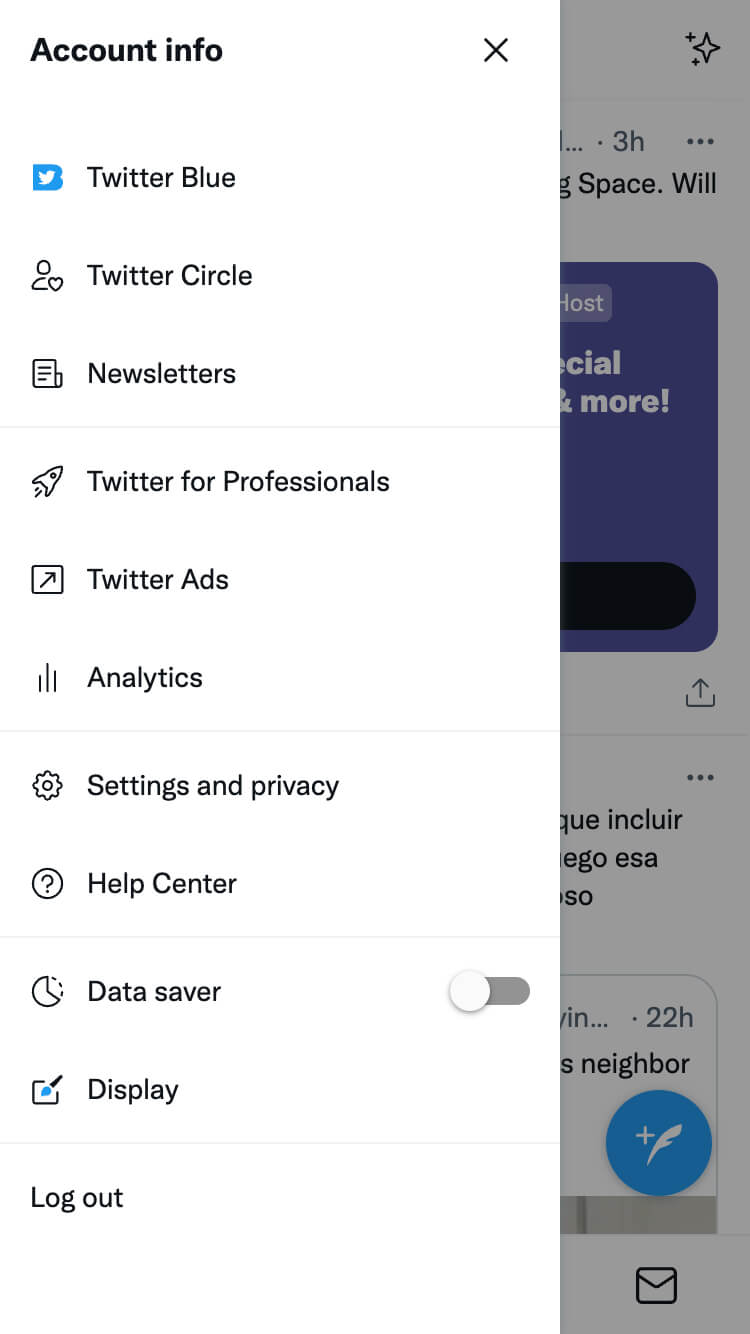
Task: Visit the Help Center
Action: point(161,884)
